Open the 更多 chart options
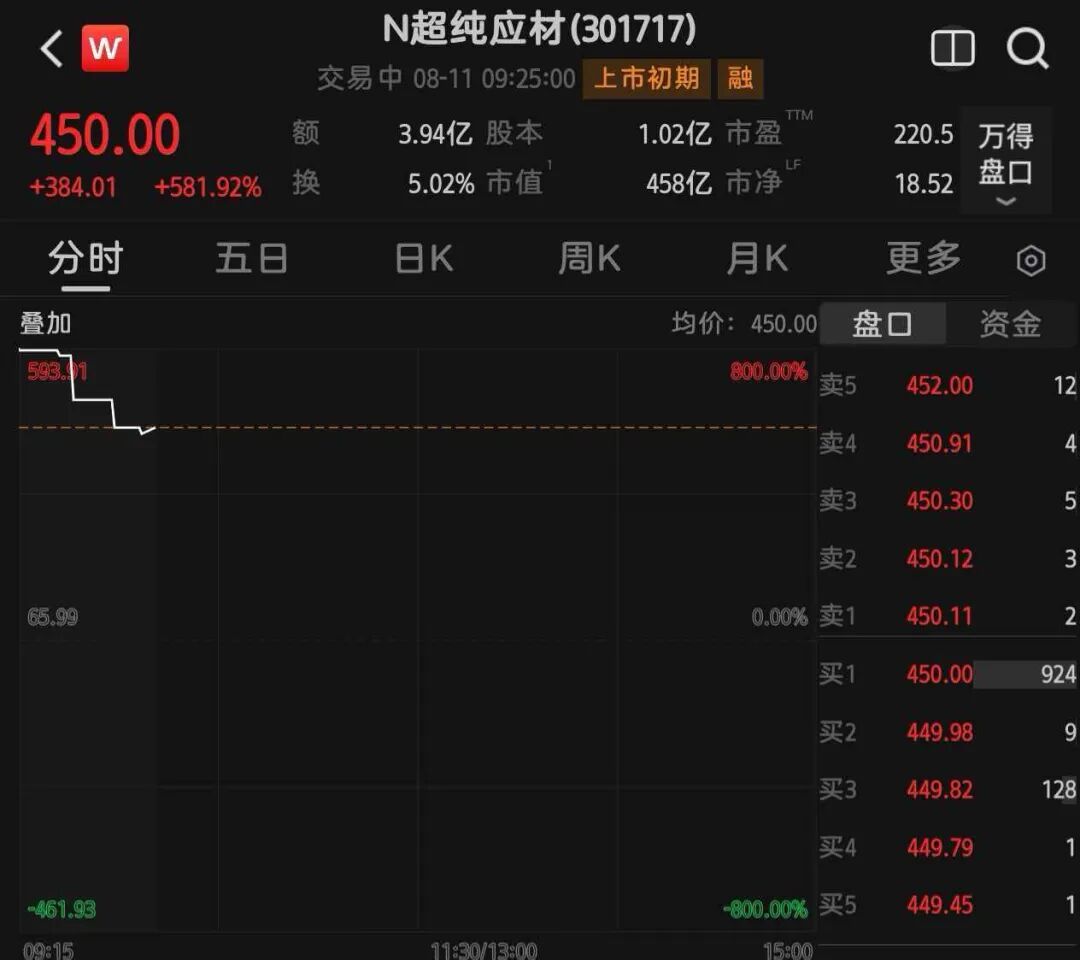 924,258
